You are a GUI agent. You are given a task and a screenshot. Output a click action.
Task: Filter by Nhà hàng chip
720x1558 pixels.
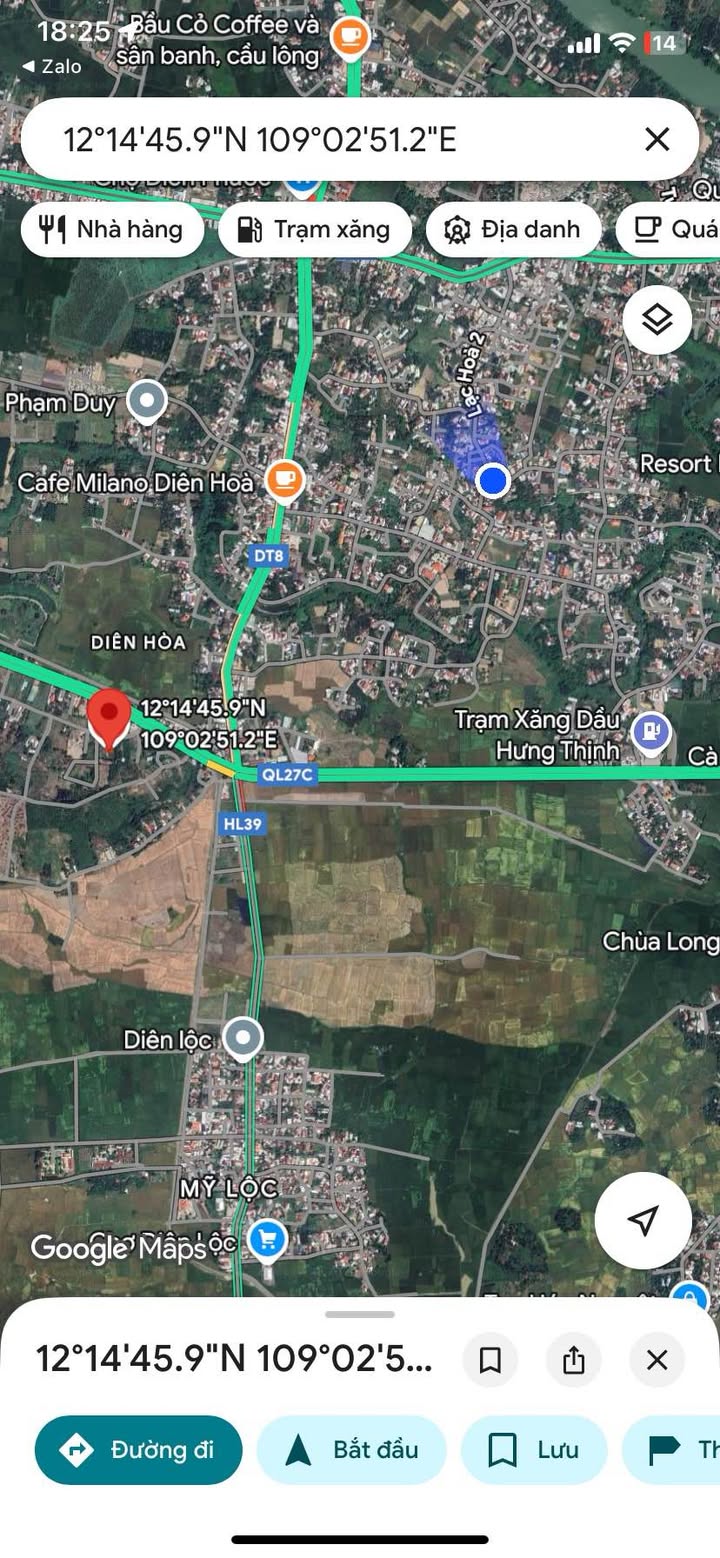pyautogui.click(x=112, y=230)
